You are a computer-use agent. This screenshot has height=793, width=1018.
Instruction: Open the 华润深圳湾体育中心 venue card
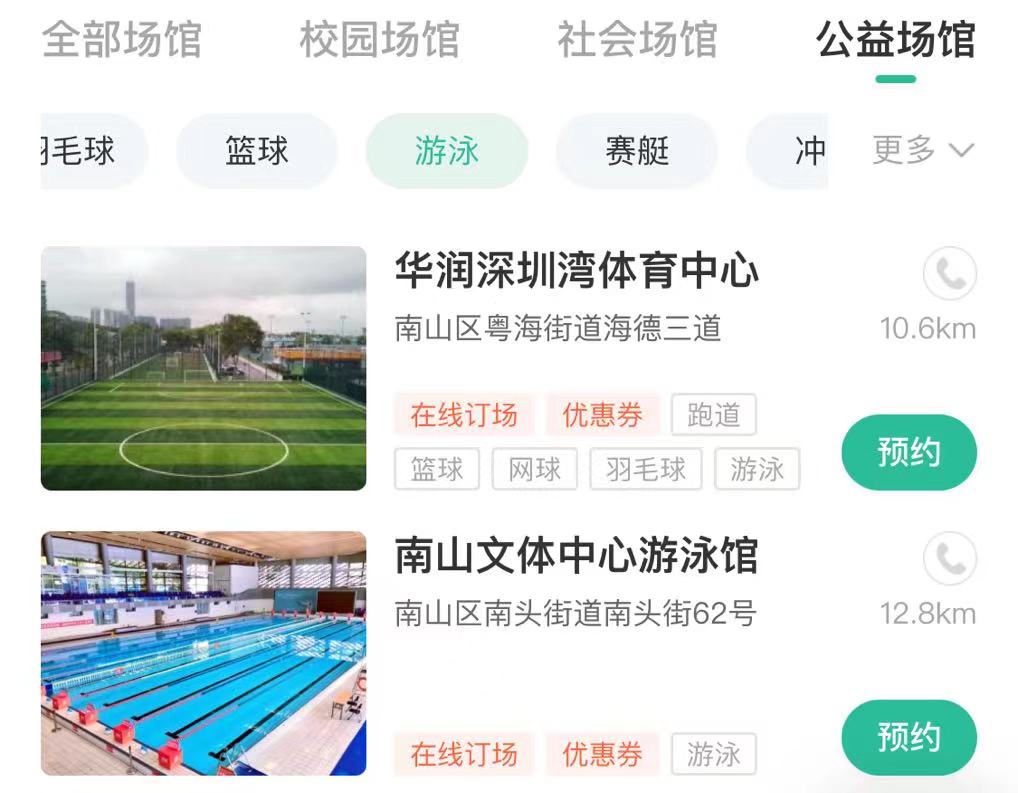tap(576, 272)
